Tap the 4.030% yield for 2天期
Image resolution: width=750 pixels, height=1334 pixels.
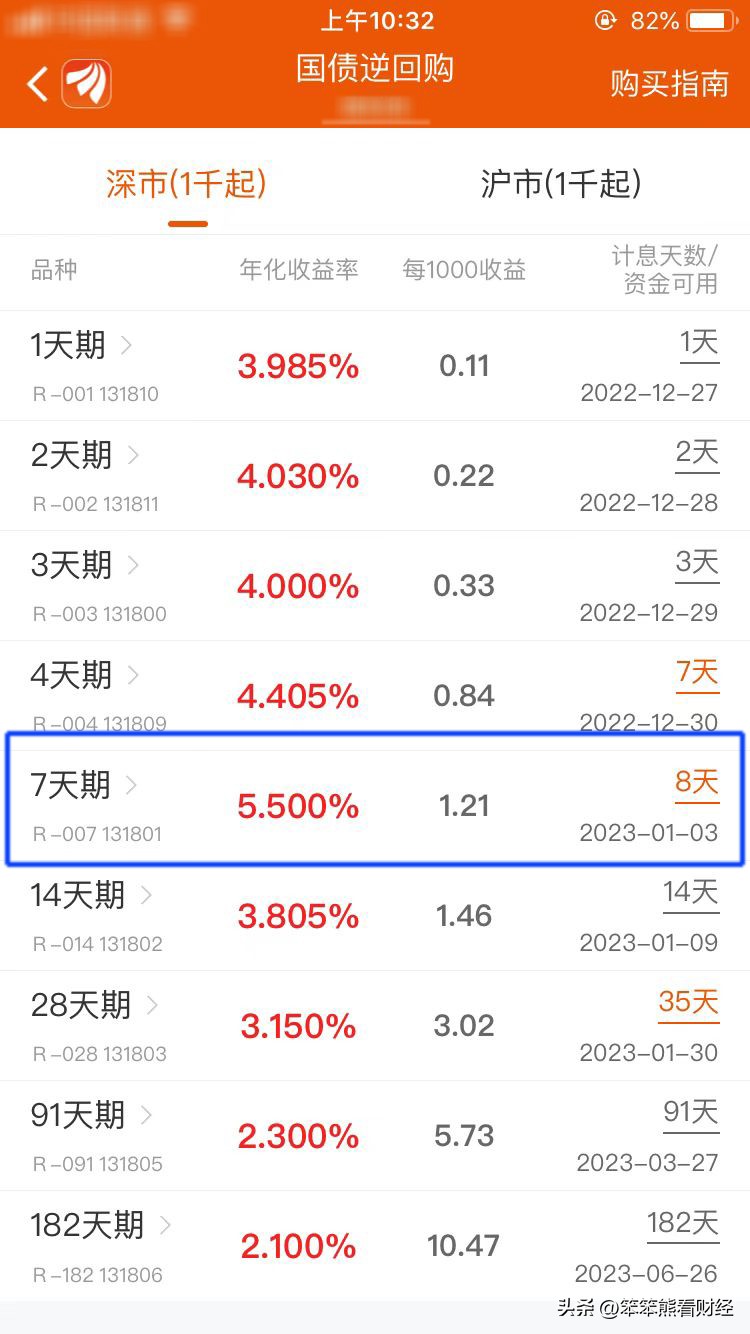point(300,476)
